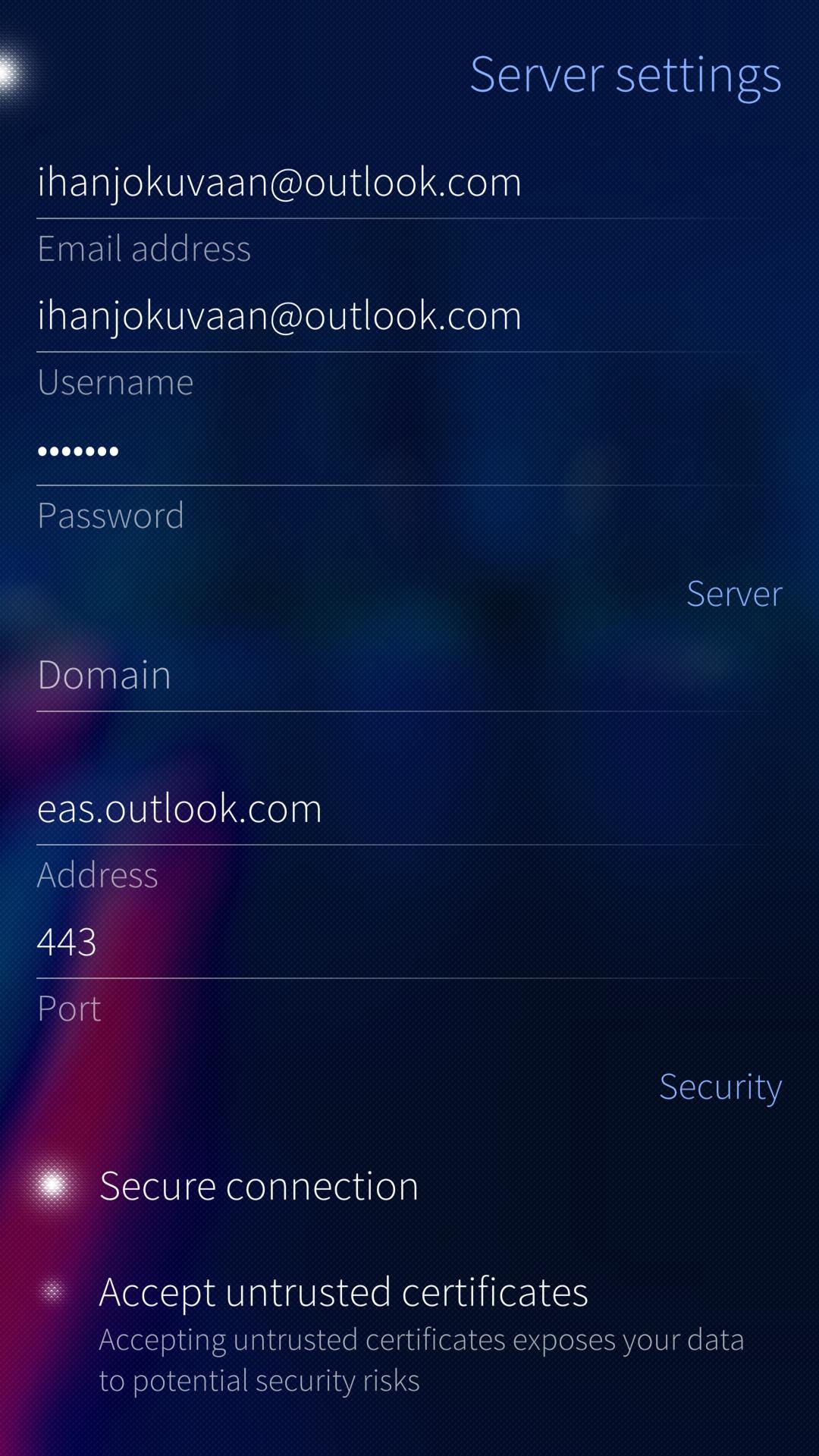Toggle Secure connection switch
Screen dimensions: 819x1456
53,1185
